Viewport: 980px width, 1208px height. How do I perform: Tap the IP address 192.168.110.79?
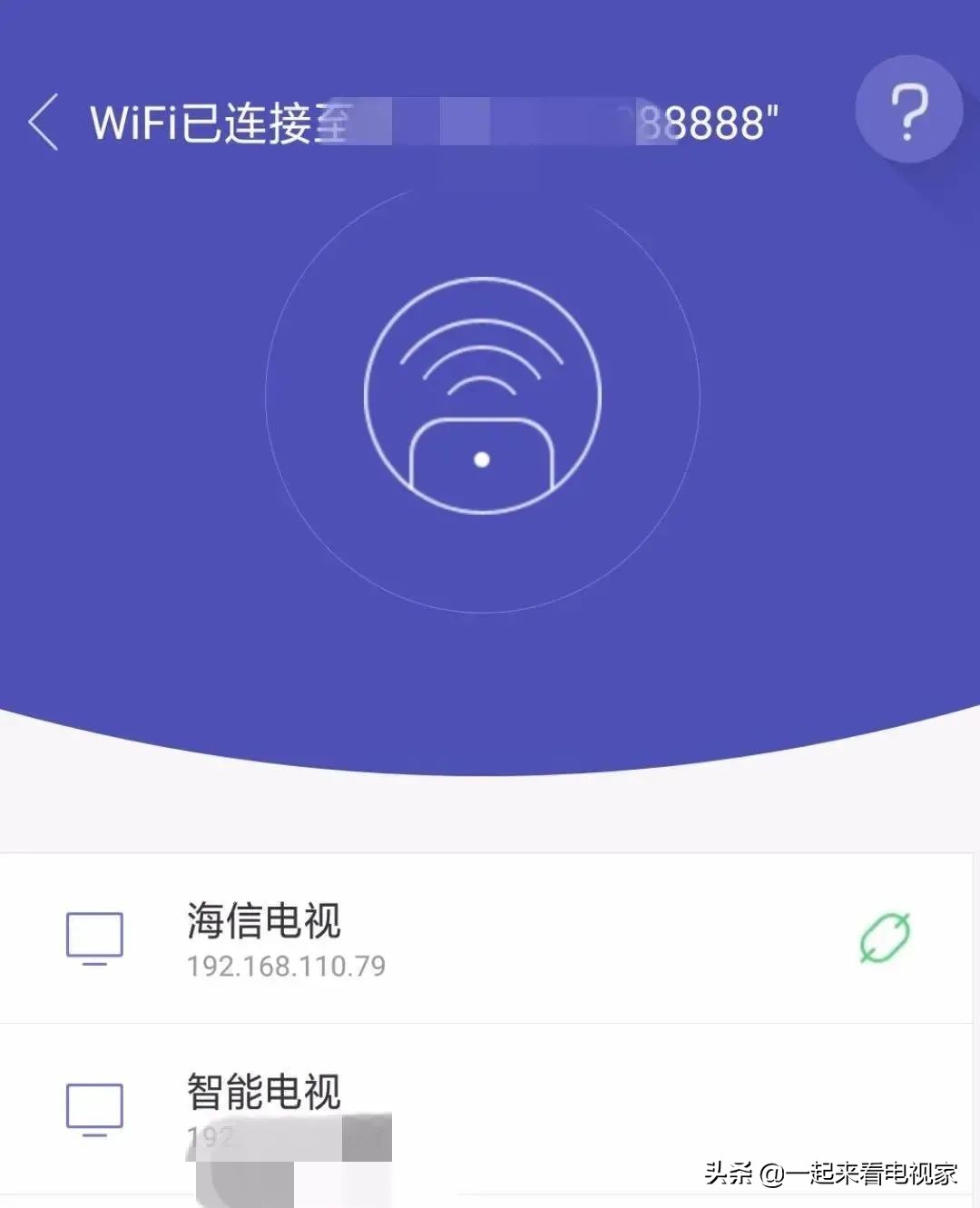coord(285,965)
